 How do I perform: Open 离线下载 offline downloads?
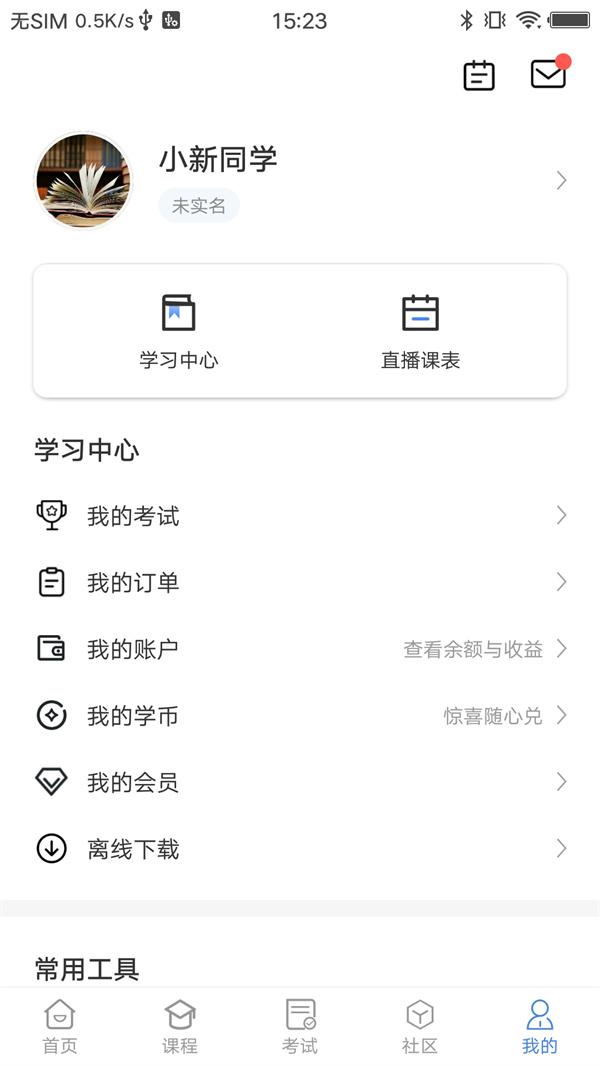click(x=300, y=849)
